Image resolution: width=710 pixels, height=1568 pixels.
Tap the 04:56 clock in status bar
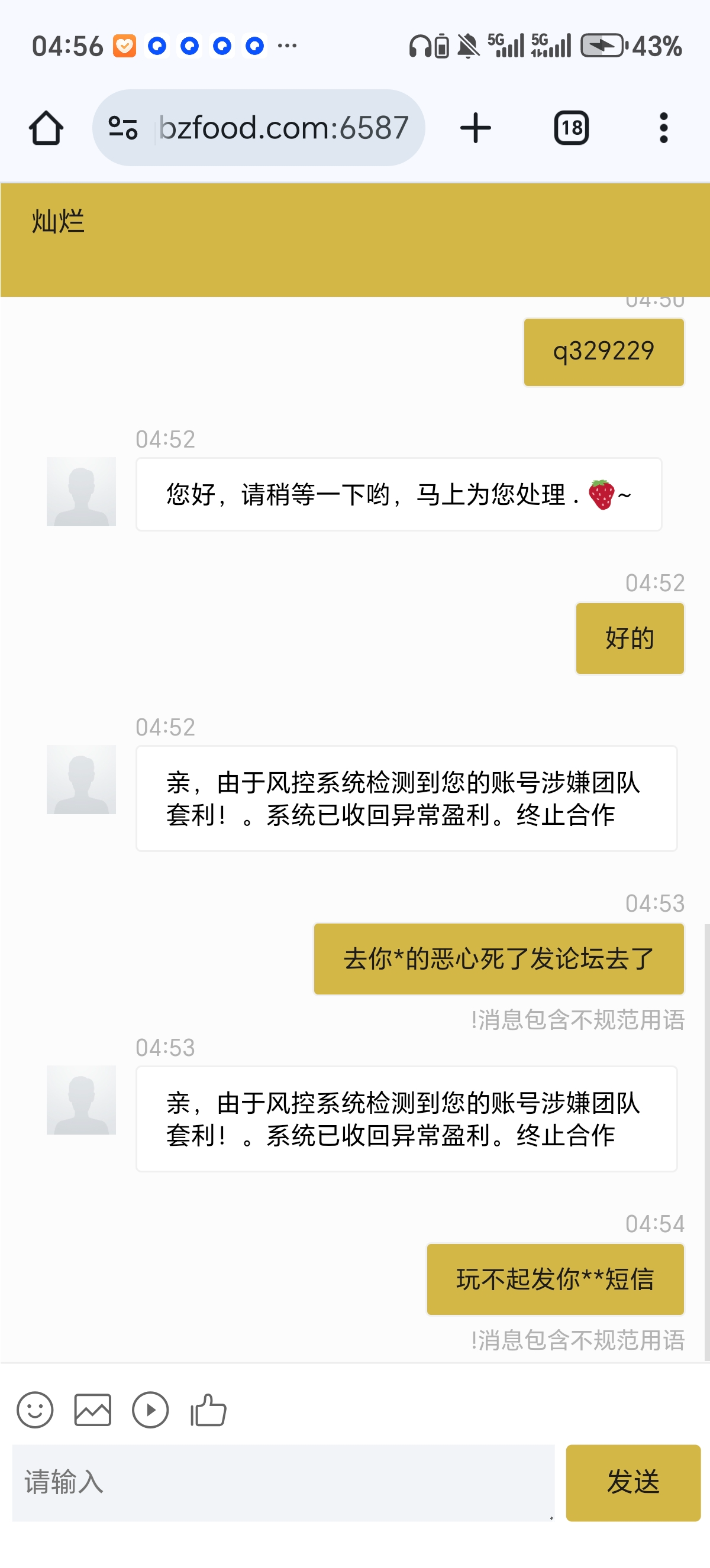pos(68,45)
